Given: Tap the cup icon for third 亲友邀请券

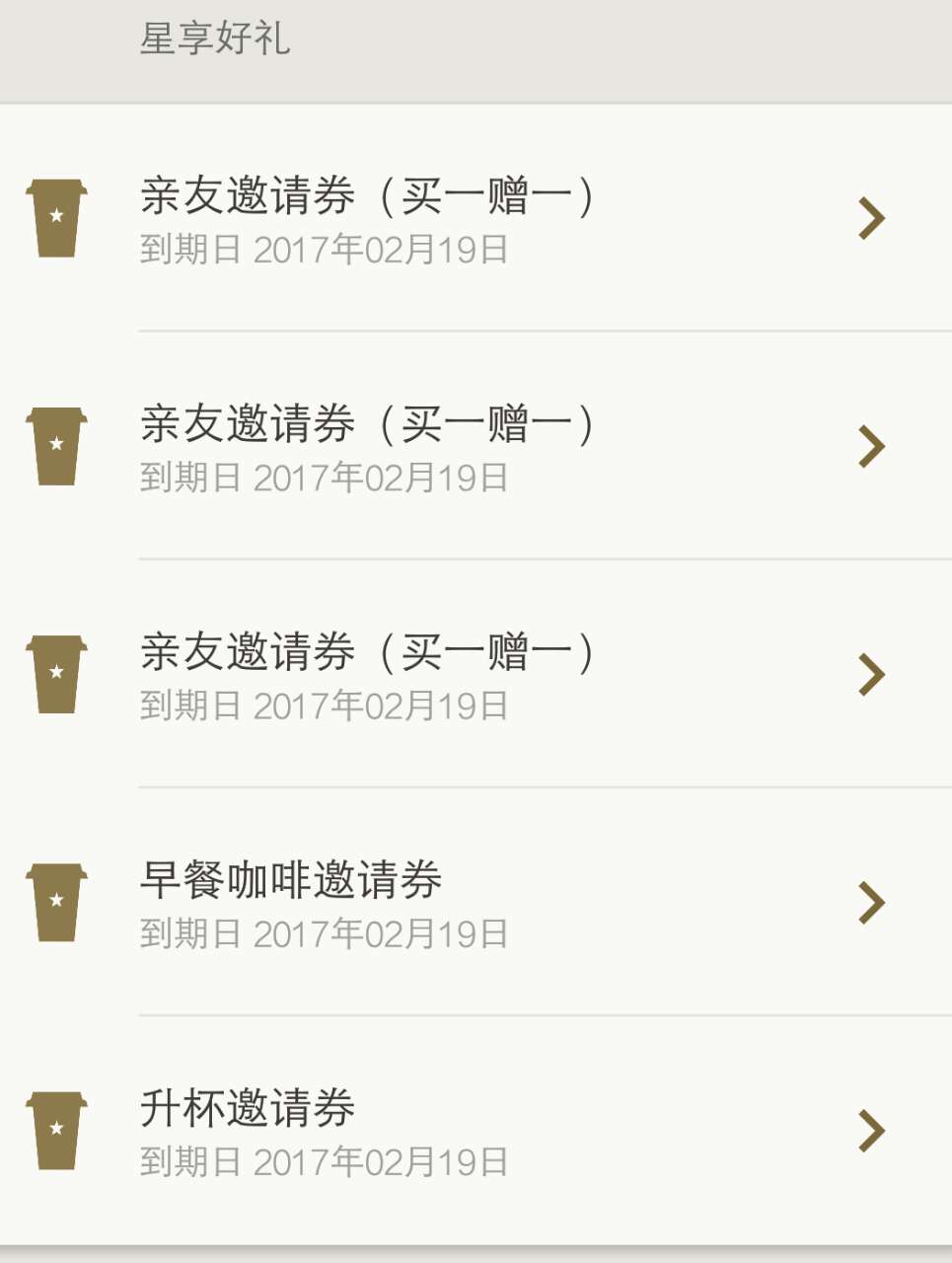Looking at the screenshot, I should point(56,674).
